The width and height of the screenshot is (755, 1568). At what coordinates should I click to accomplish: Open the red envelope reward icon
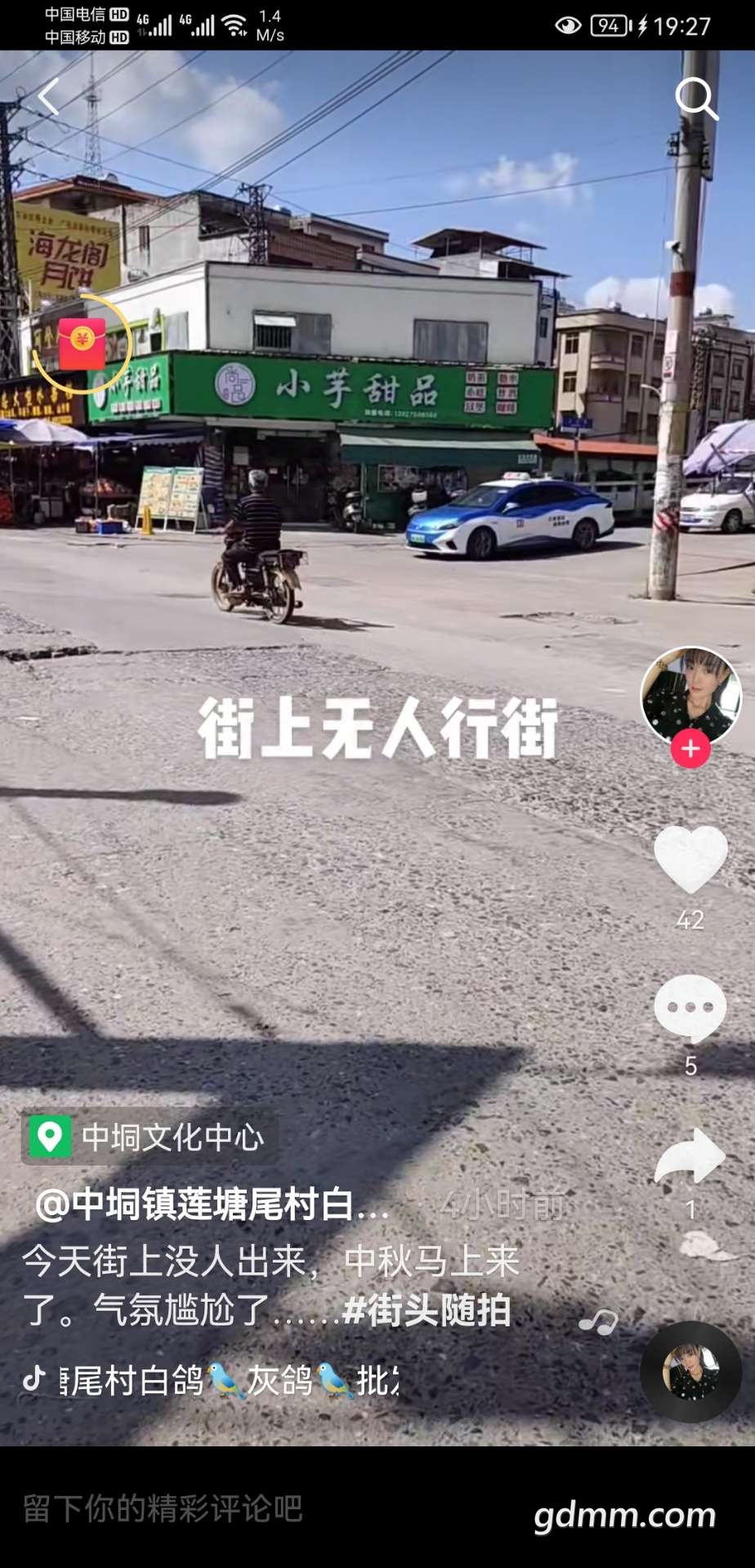pyautogui.click(x=82, y=343)
